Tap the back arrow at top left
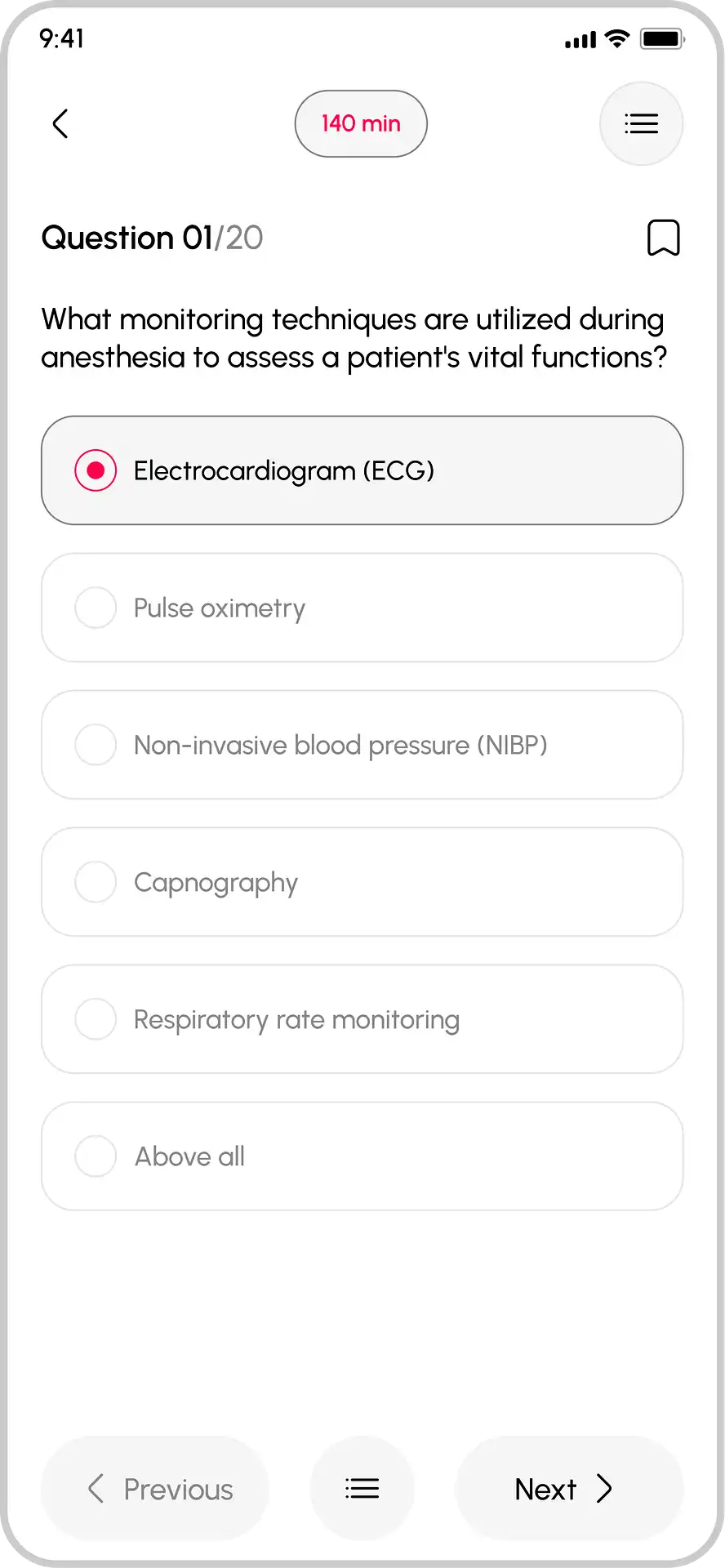 click(x=60, y=123)
